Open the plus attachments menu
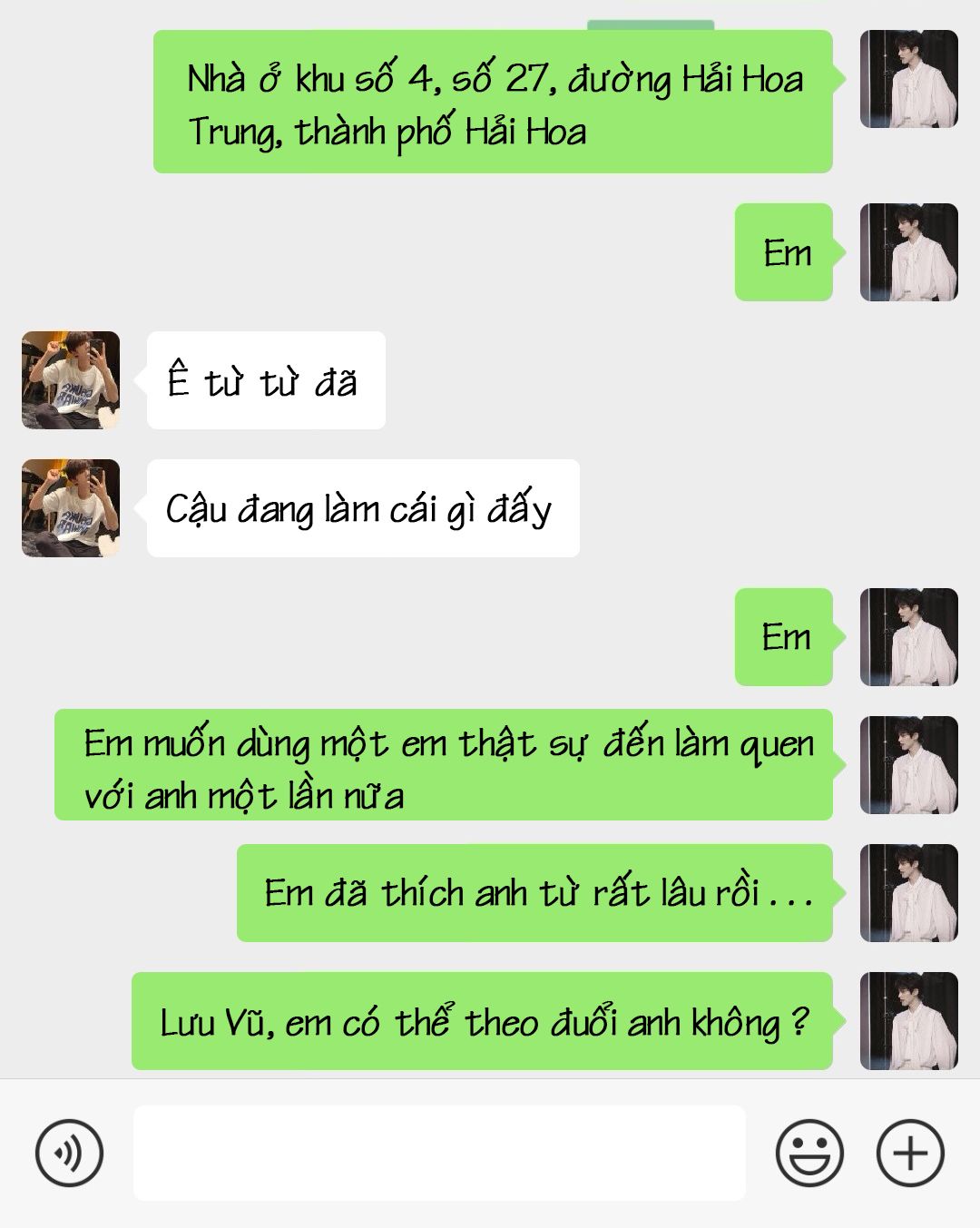The height and width of the screenshot is (1228, 980). pyautogui.click(x=910, y=1153)
